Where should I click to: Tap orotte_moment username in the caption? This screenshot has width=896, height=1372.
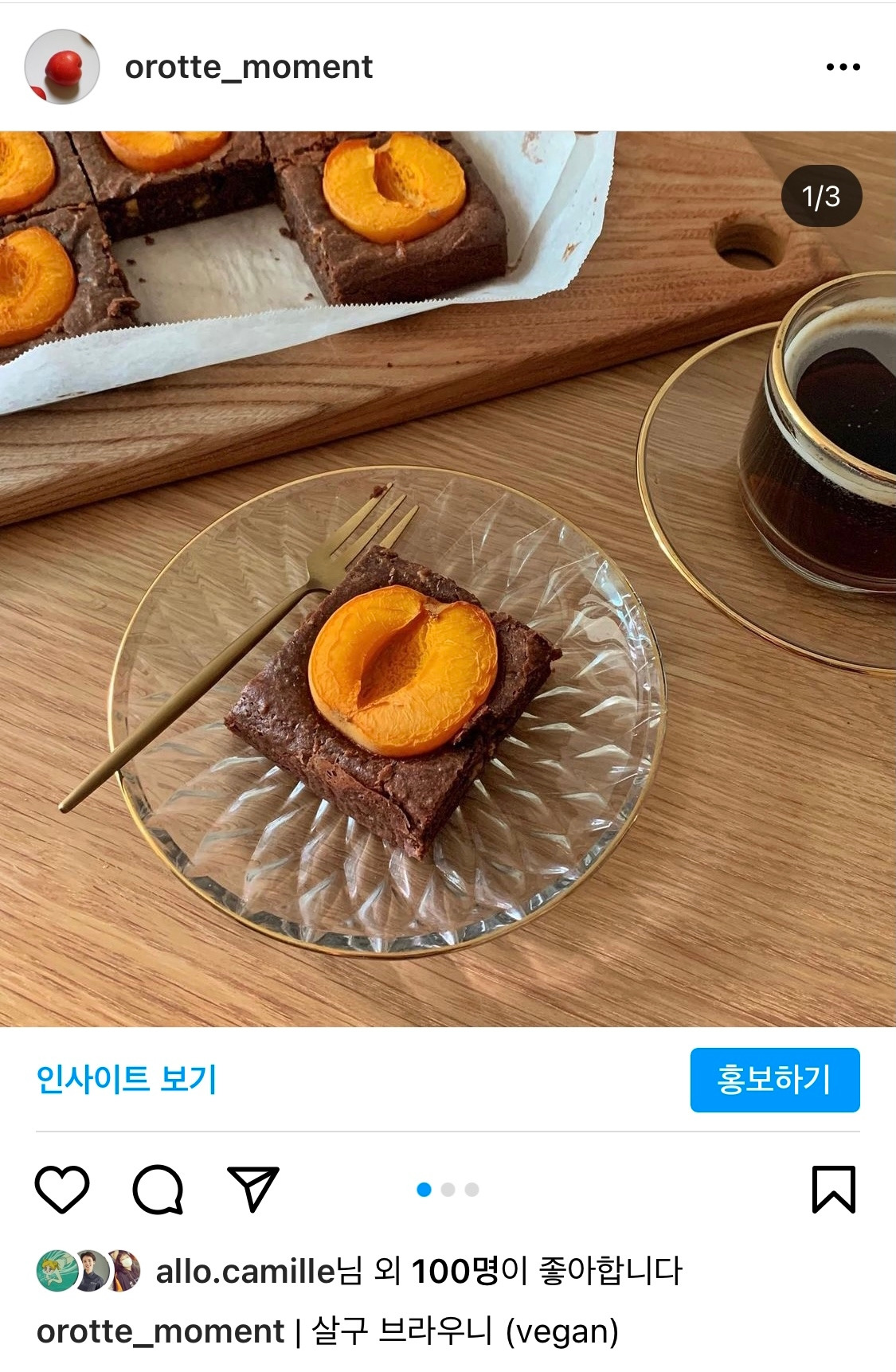click(160, 1331)
